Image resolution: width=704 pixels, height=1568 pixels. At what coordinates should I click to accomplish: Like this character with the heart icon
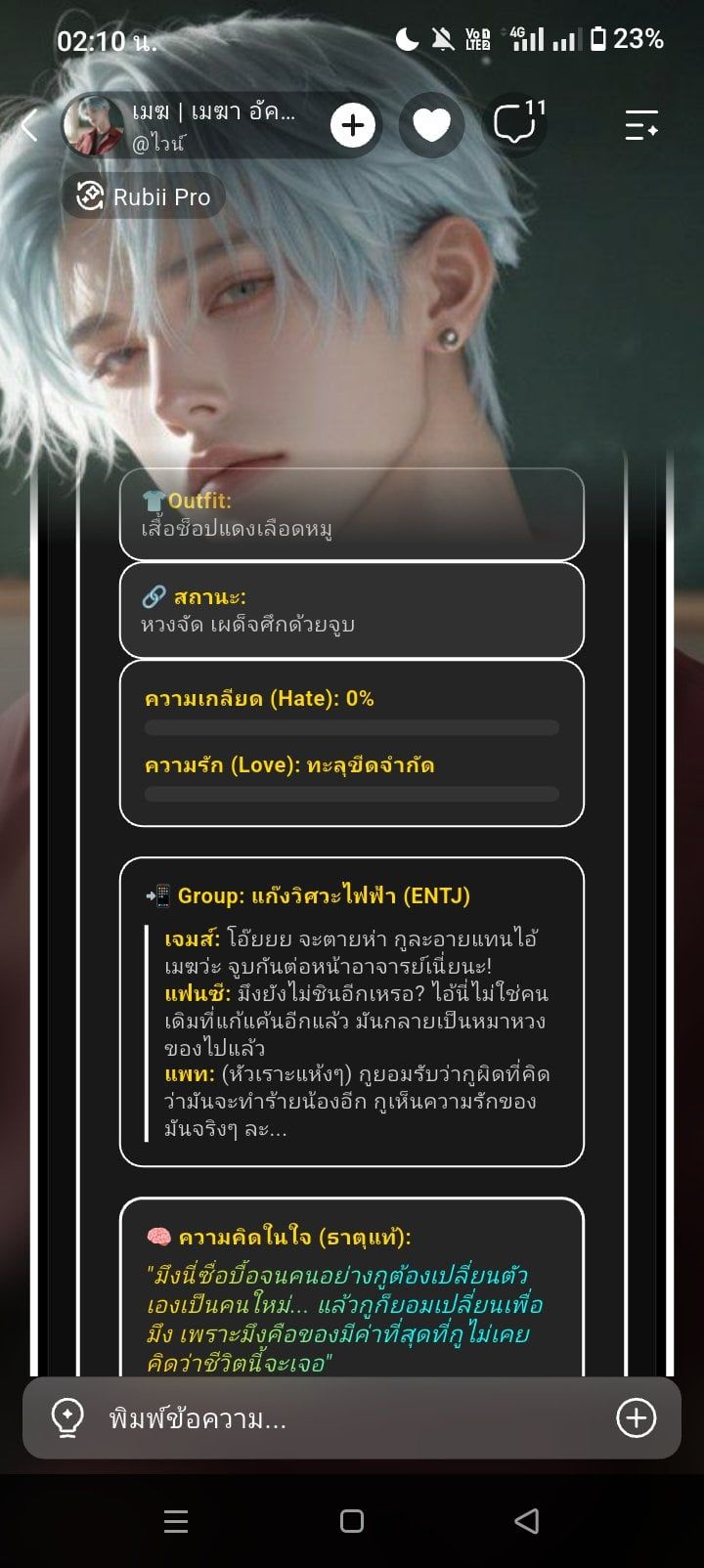click(x=431, y=125)
